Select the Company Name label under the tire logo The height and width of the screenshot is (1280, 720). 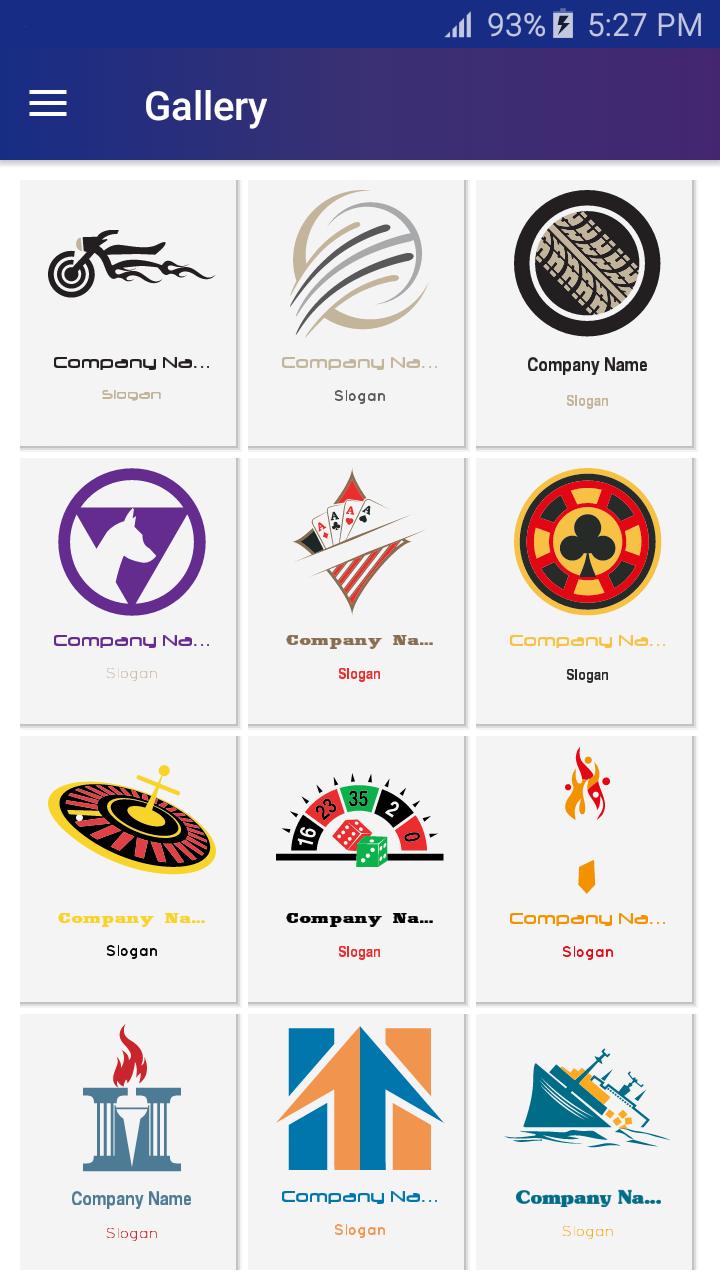click(587, 365)
